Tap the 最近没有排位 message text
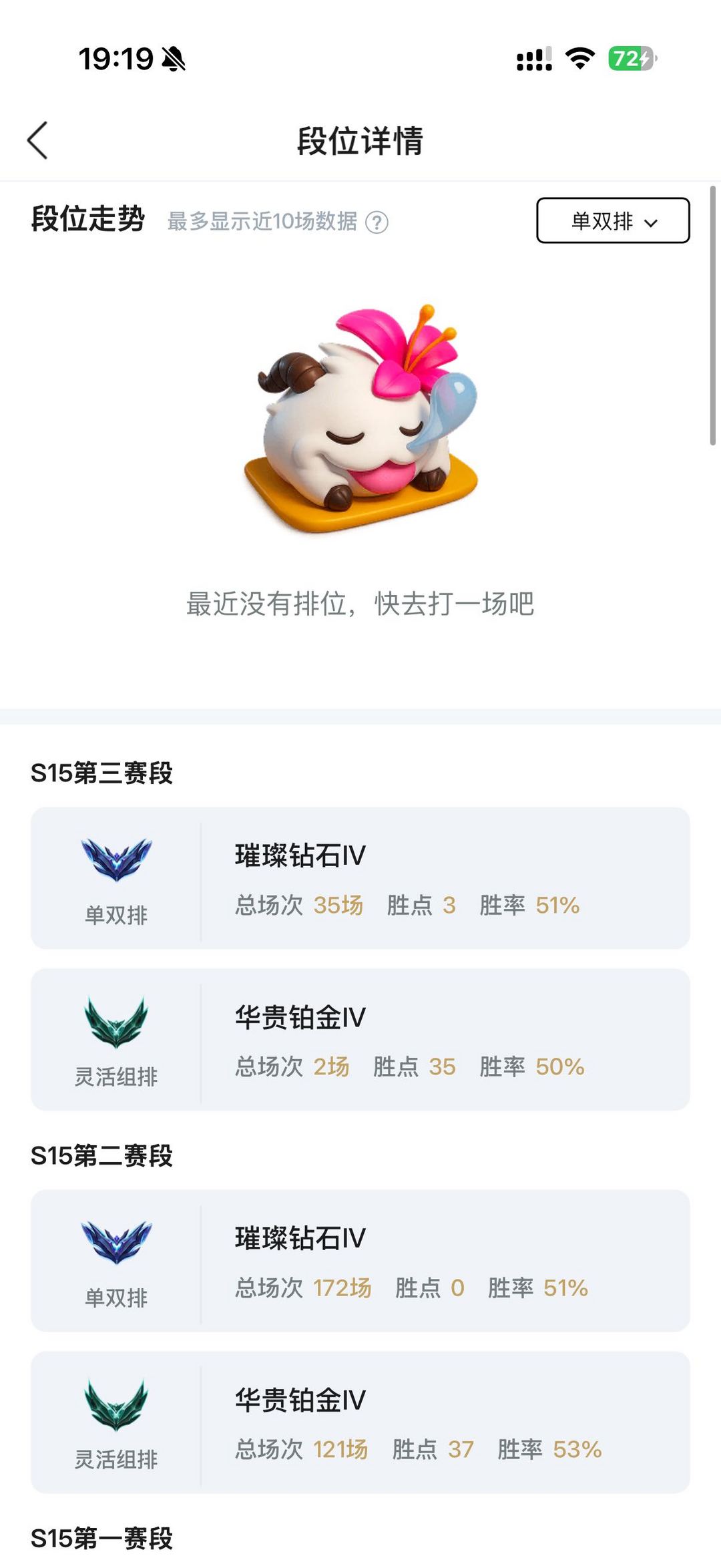Viewport: 721px width, 1568px height. pyautogui.click(x=360, y=605)
